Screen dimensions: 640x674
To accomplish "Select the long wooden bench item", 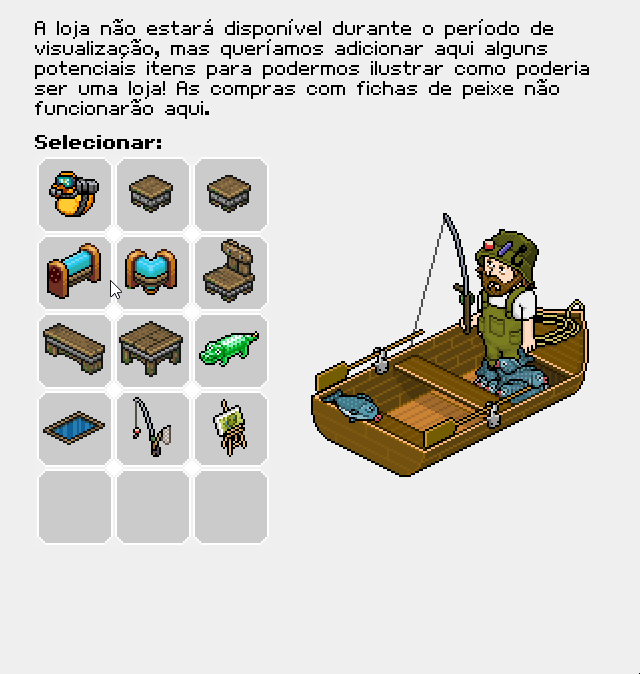I will click(x=75, y=350).
